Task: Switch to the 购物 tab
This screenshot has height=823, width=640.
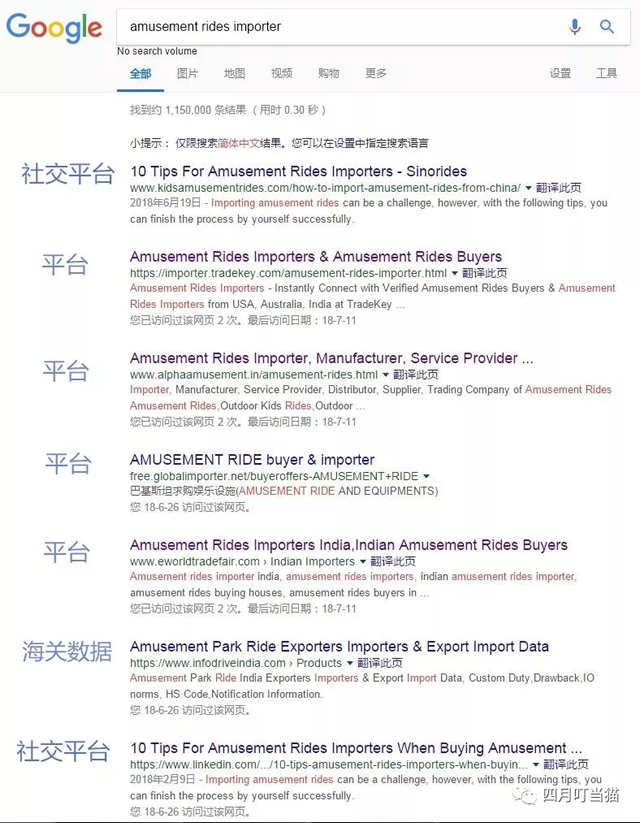Action: [328, 74]
